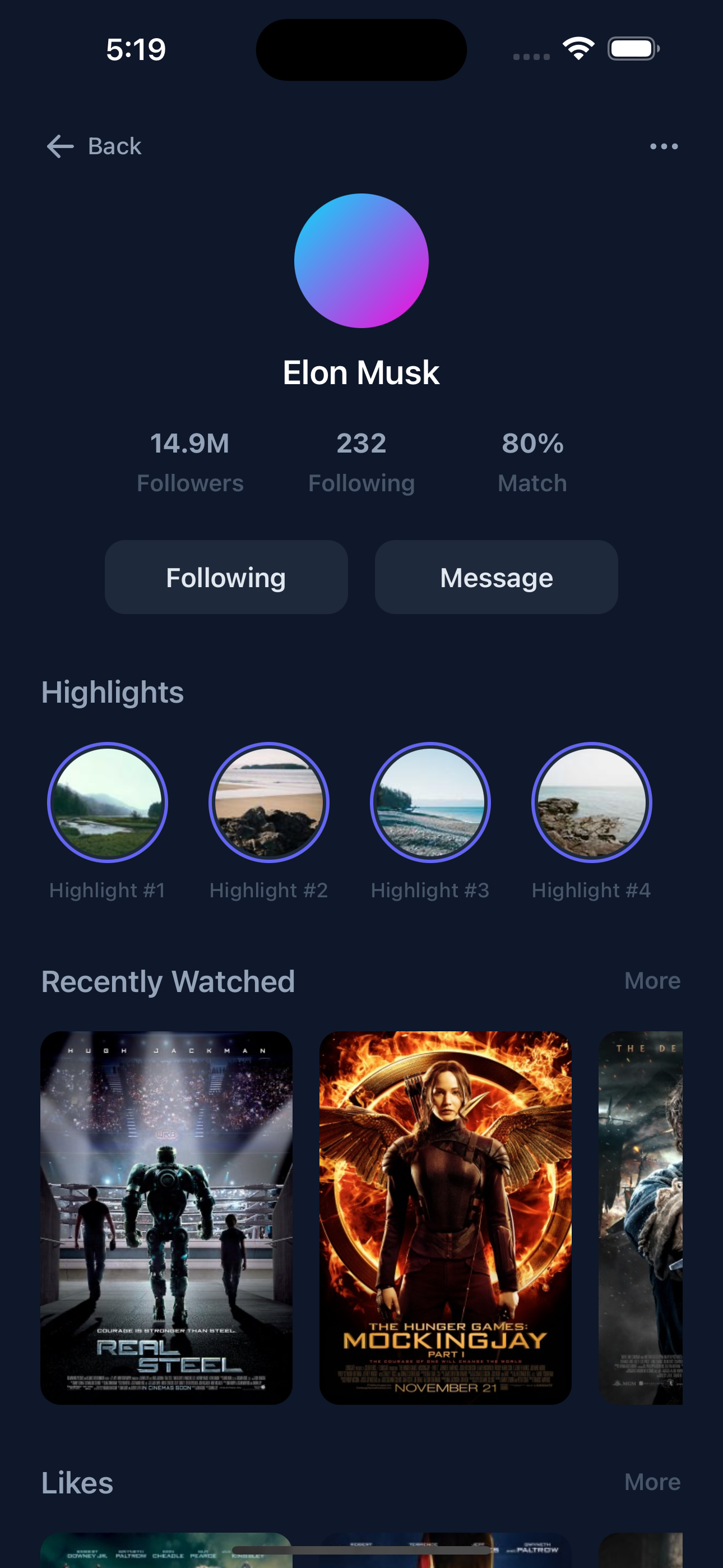
Task: Click the Message button
Action: [497, 577]
